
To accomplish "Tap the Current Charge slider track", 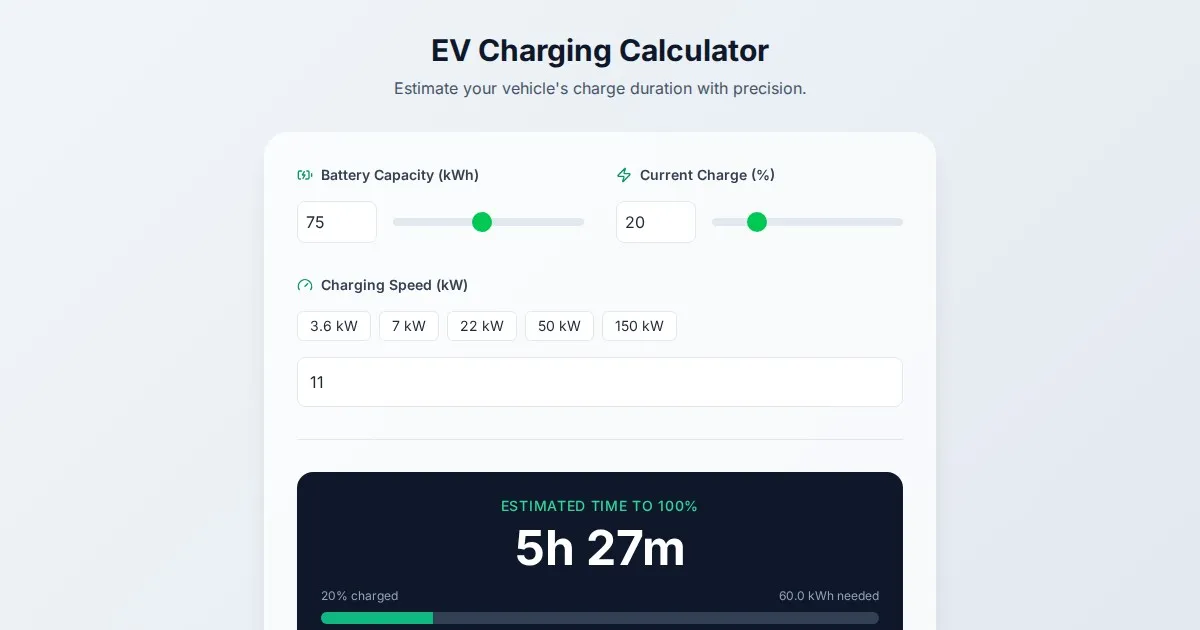I will (x=840, y=222).
